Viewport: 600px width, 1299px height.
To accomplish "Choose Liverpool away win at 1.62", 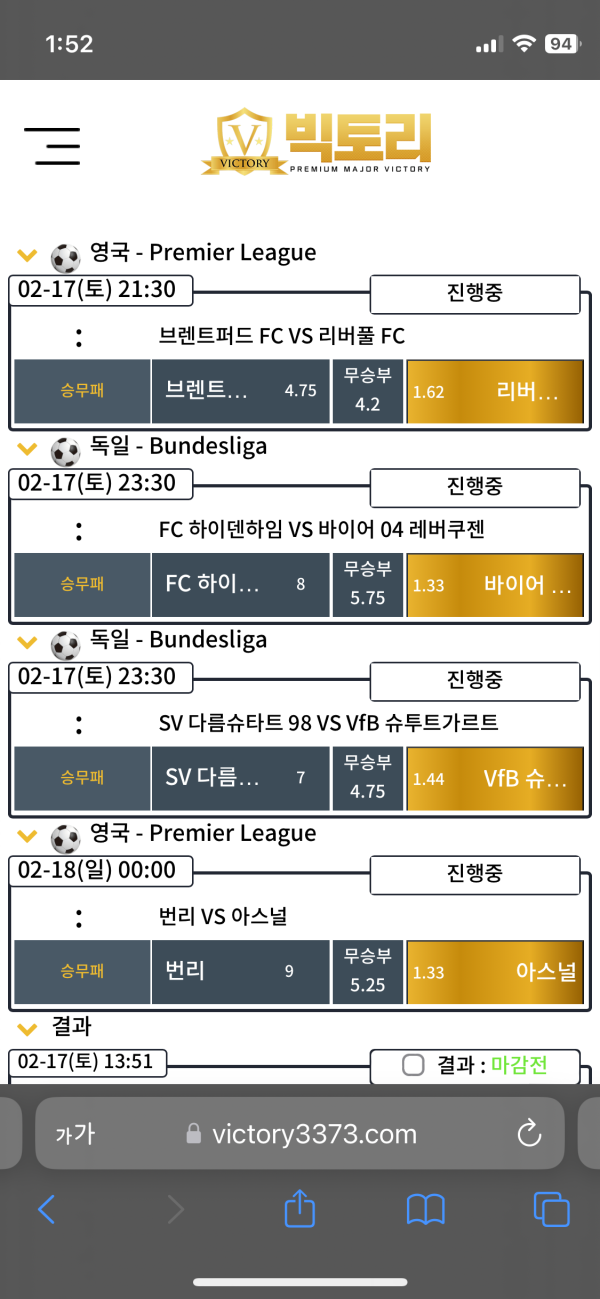I will point(495,391).
